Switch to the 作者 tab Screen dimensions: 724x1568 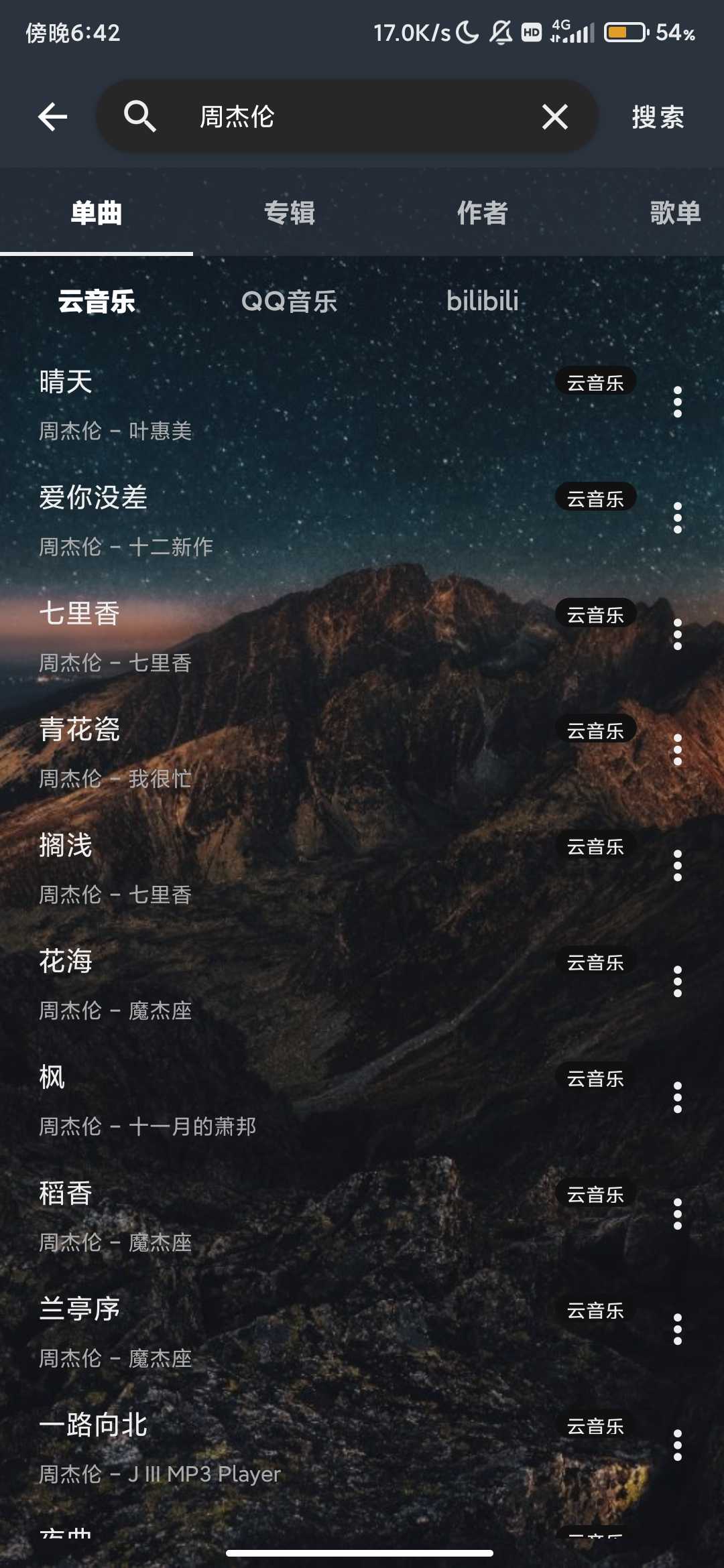click(x=482, y=213)
